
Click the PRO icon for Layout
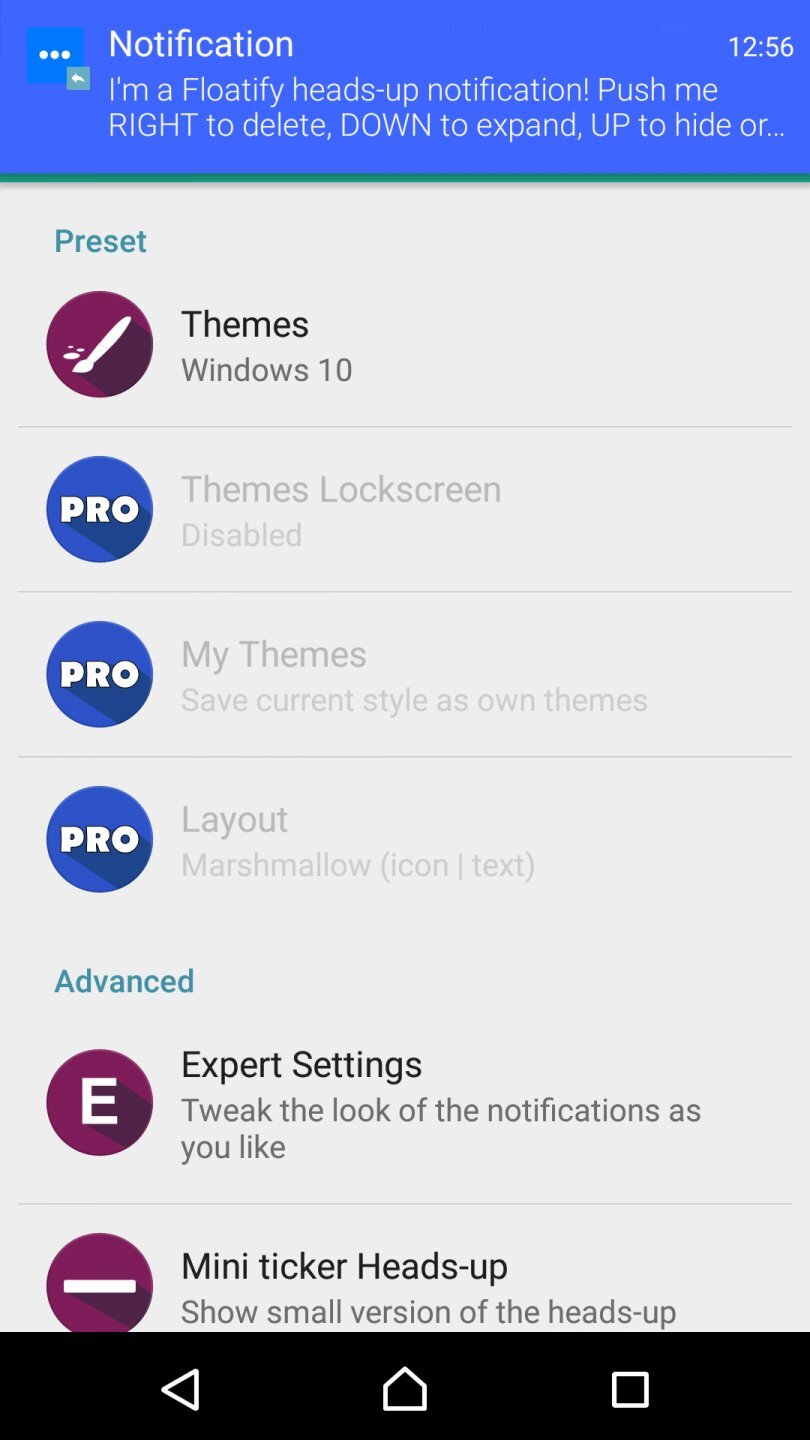click(99, 839)
